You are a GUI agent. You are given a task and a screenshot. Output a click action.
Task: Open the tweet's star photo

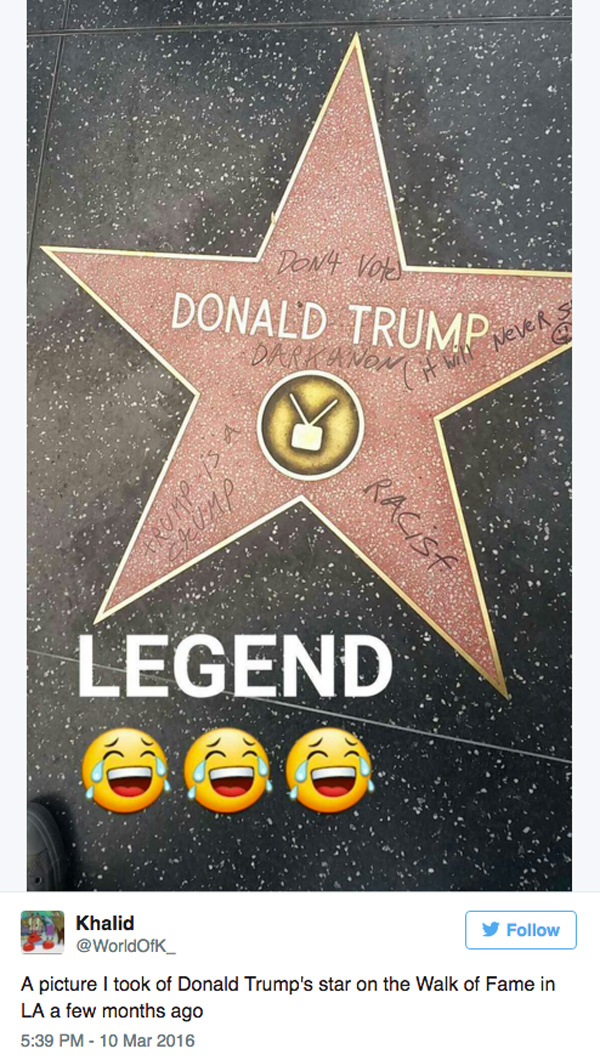coord(299,445)
